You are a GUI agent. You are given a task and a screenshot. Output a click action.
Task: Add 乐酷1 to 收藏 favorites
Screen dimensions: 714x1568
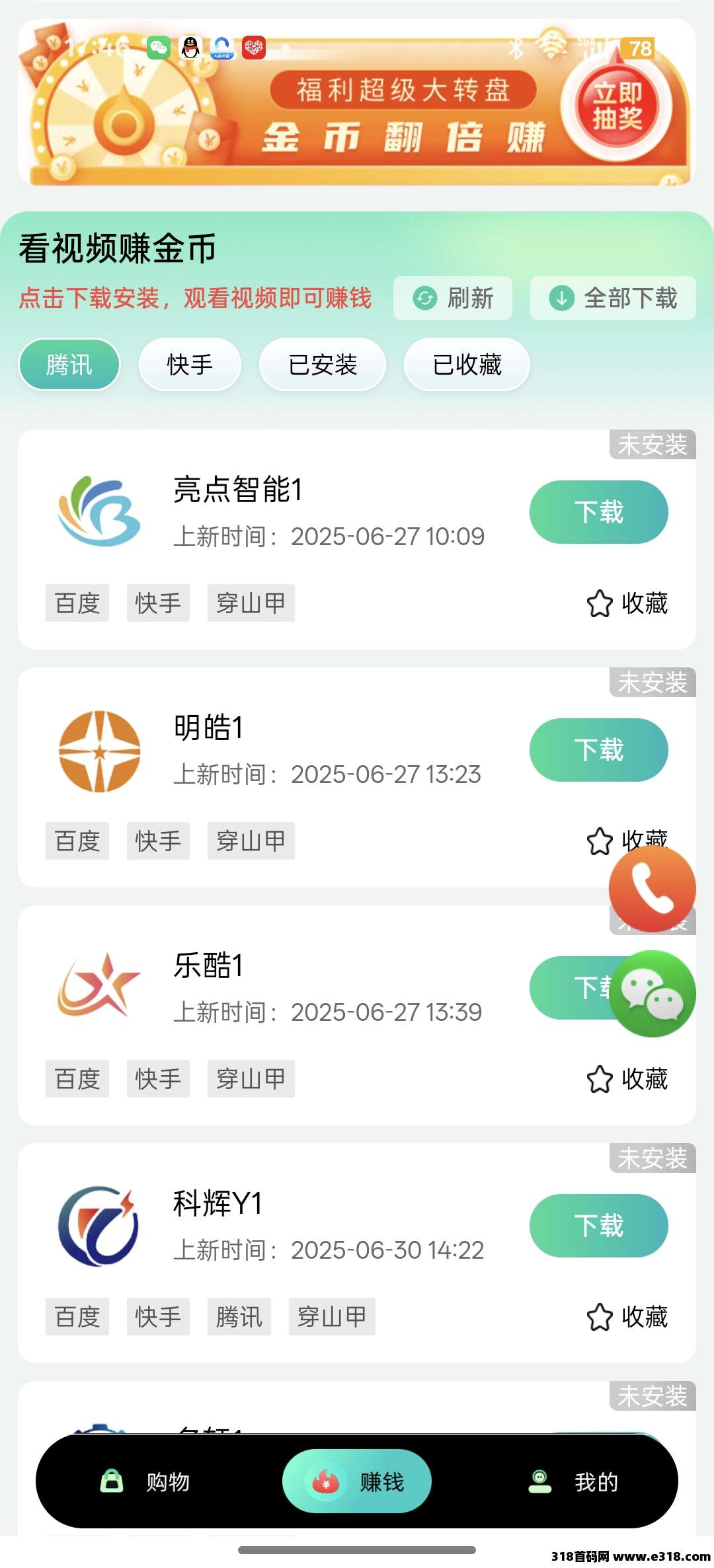point(627,1079)
